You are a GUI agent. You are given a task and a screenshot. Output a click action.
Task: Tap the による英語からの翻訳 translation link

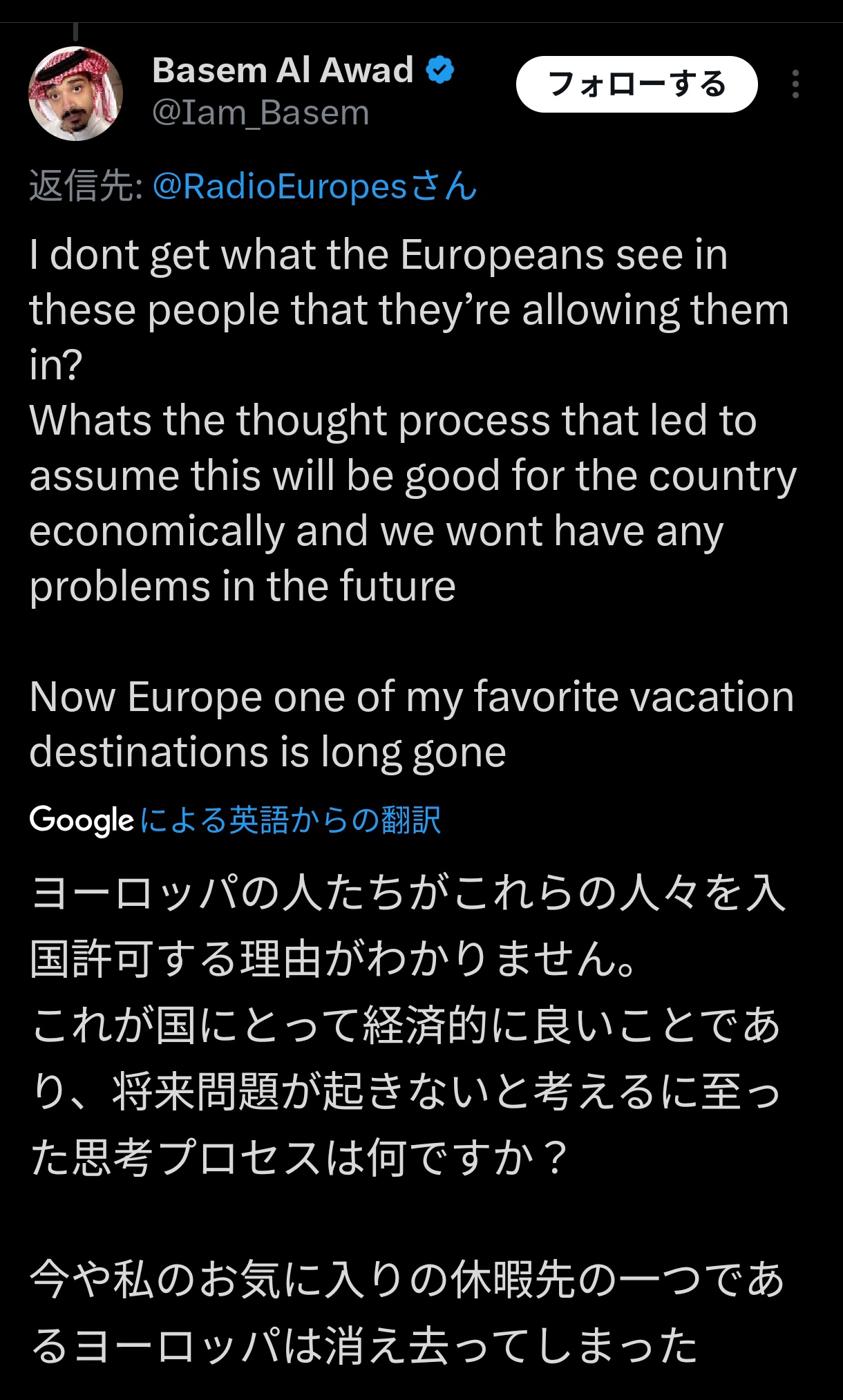pos(290,820)
